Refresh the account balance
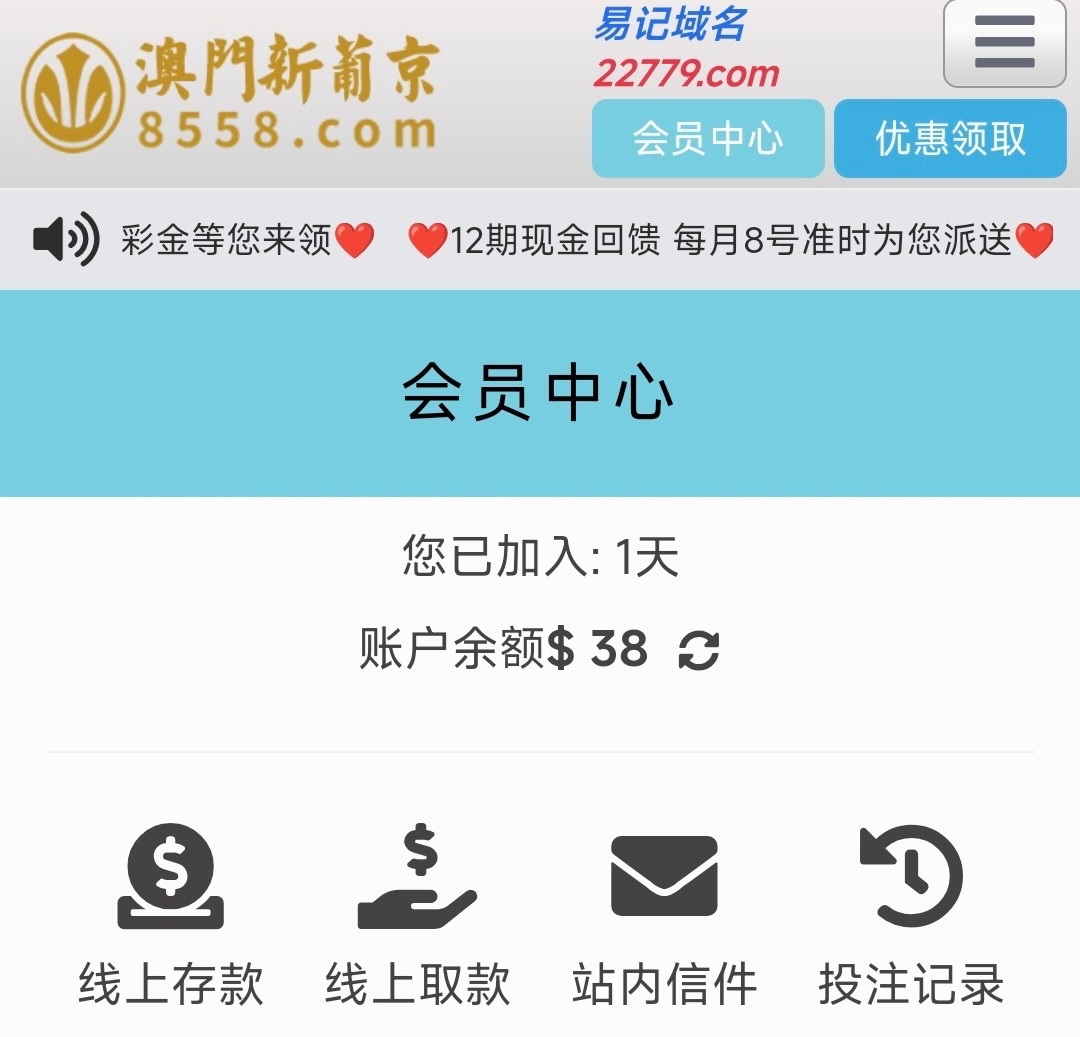Viewport: 1080px width, 1037px height. 698,651
